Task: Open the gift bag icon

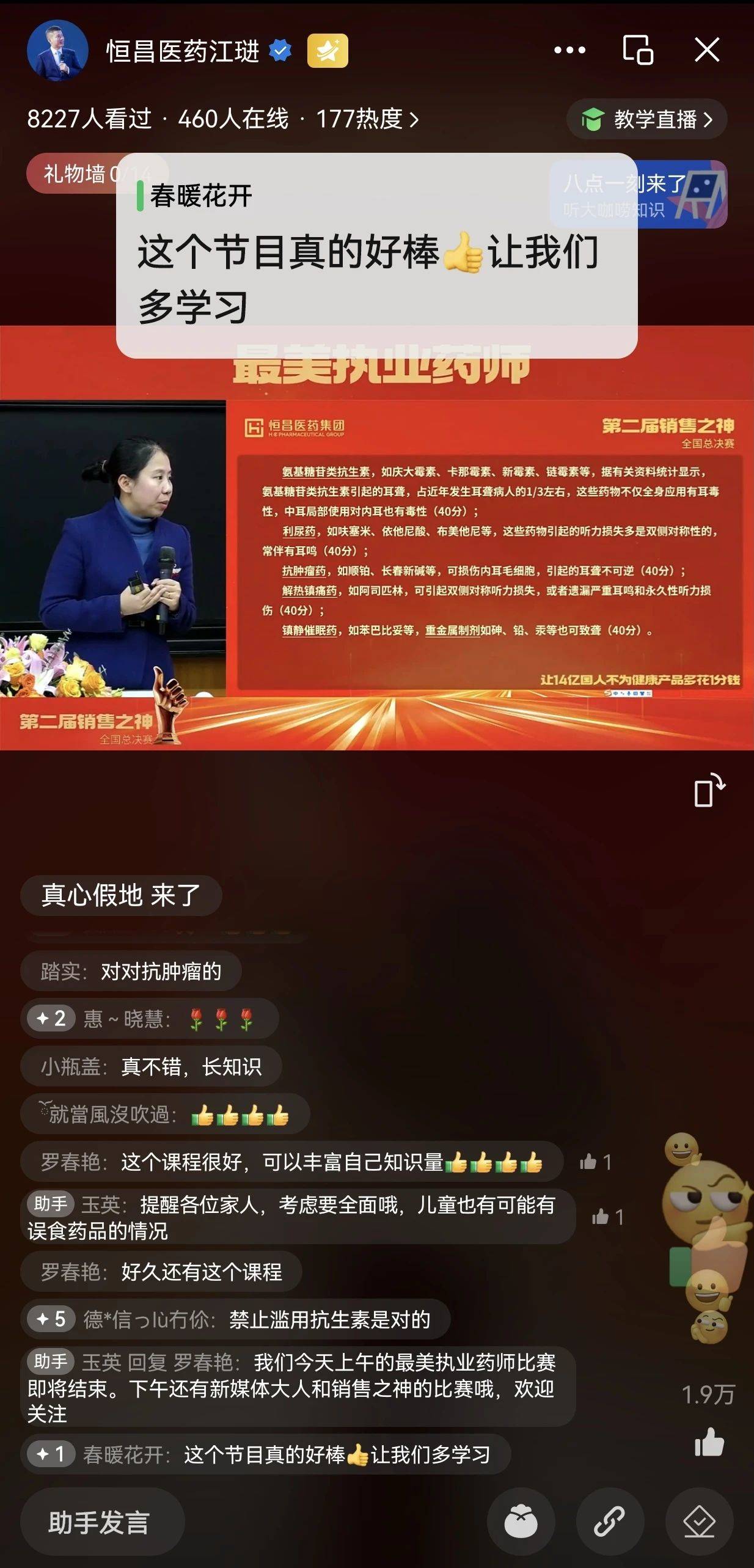Action: pyautogui.click(x=521, y=1522)
